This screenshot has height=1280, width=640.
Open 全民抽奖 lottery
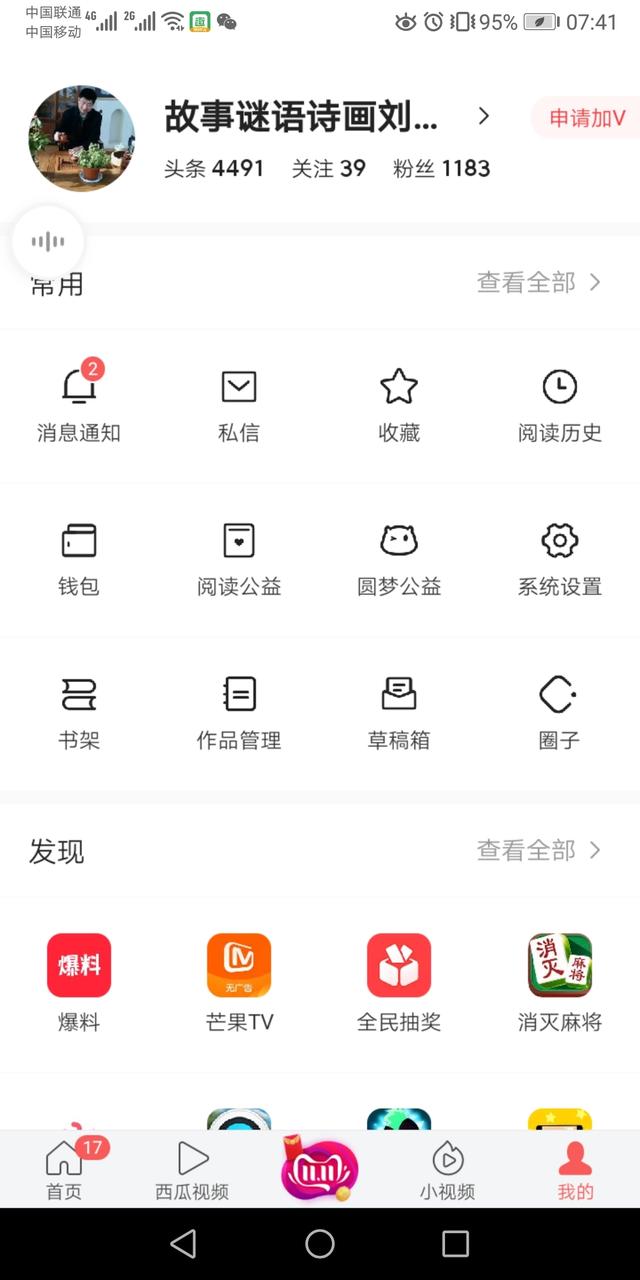(399, 982)
